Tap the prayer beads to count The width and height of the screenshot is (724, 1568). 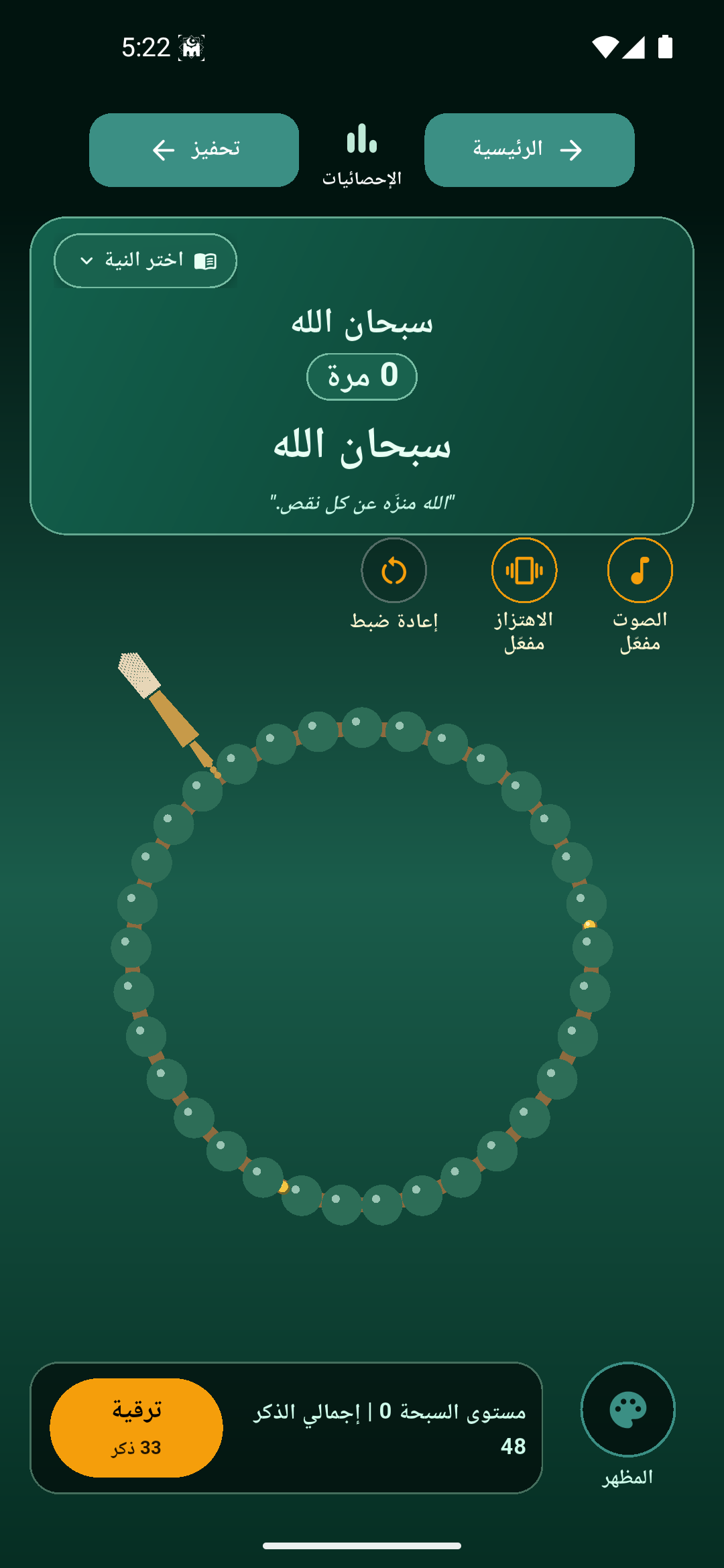tap(362, 965)
